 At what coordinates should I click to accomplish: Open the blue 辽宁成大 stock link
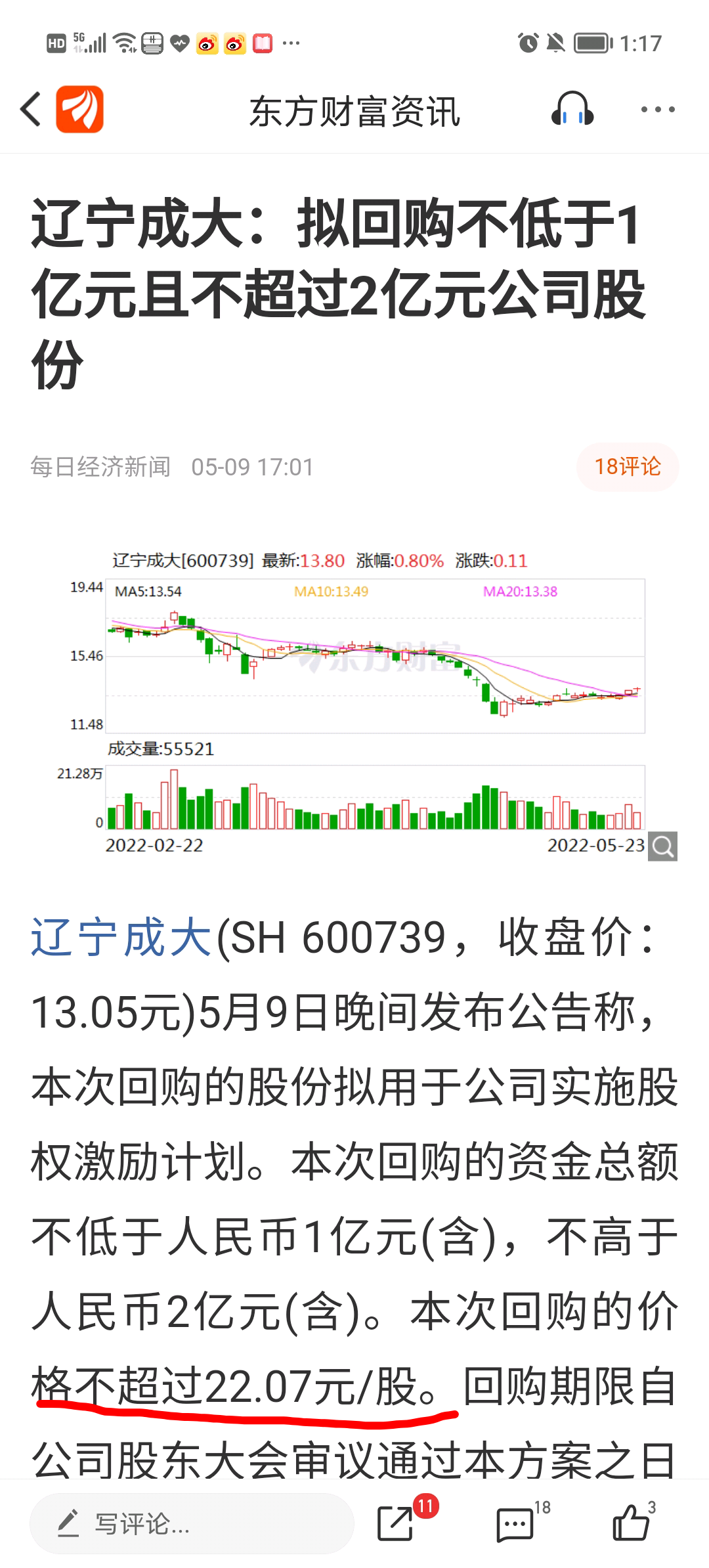[x=121, y=937]
